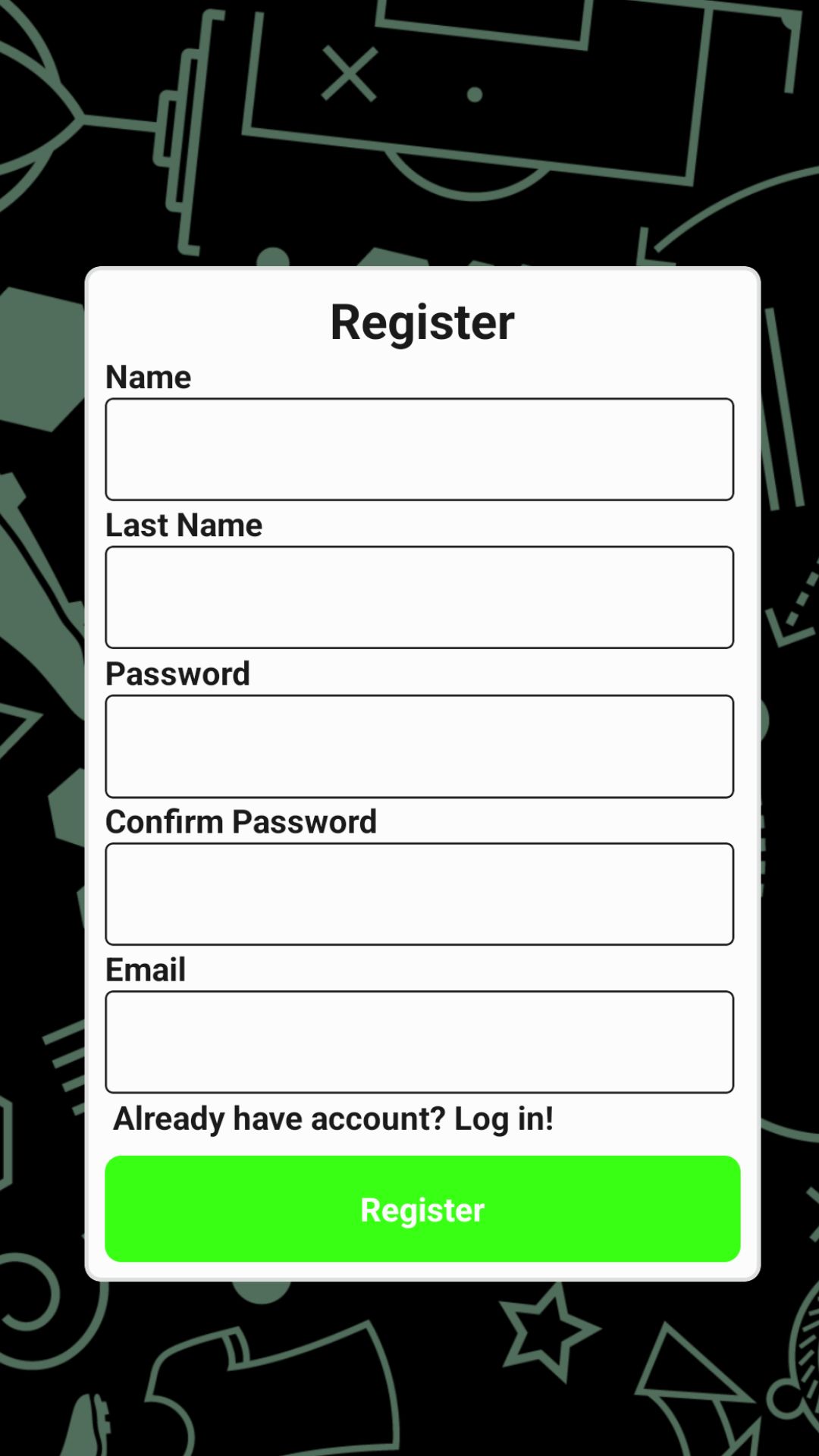Select the Password input field
Screen dimensions: 819x1456
coord(419,745)
